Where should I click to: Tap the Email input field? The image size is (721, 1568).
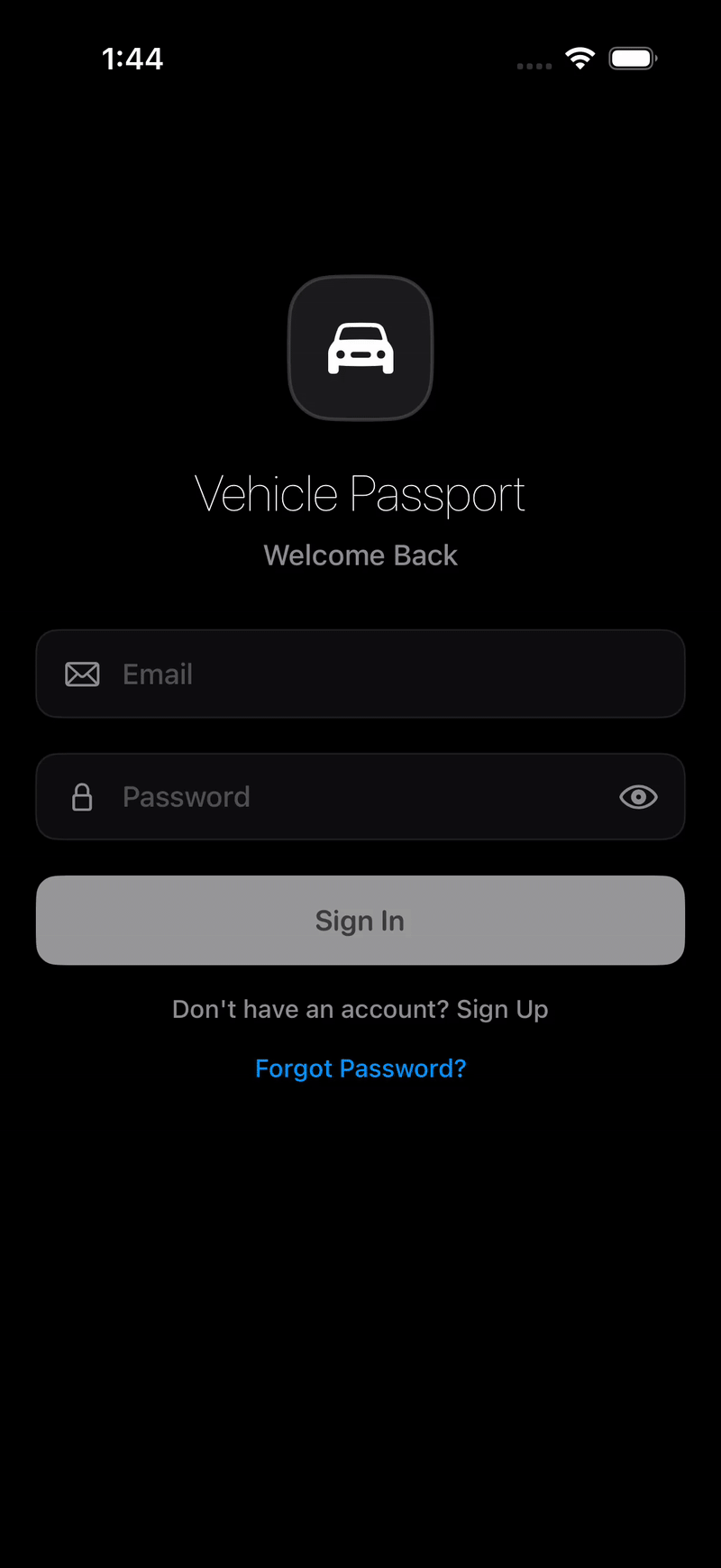coord(360,674)
